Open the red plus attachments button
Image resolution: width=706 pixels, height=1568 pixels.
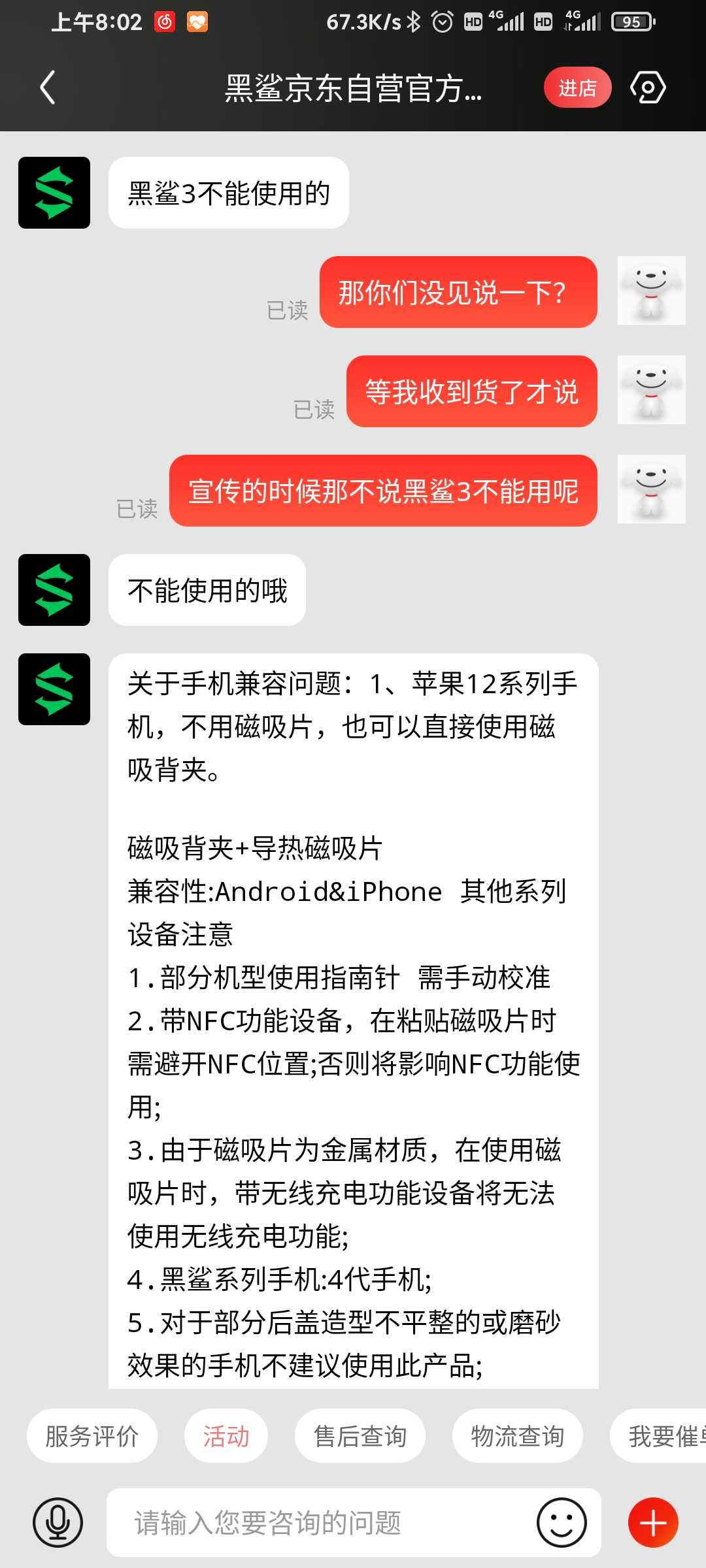point(653,1522)
